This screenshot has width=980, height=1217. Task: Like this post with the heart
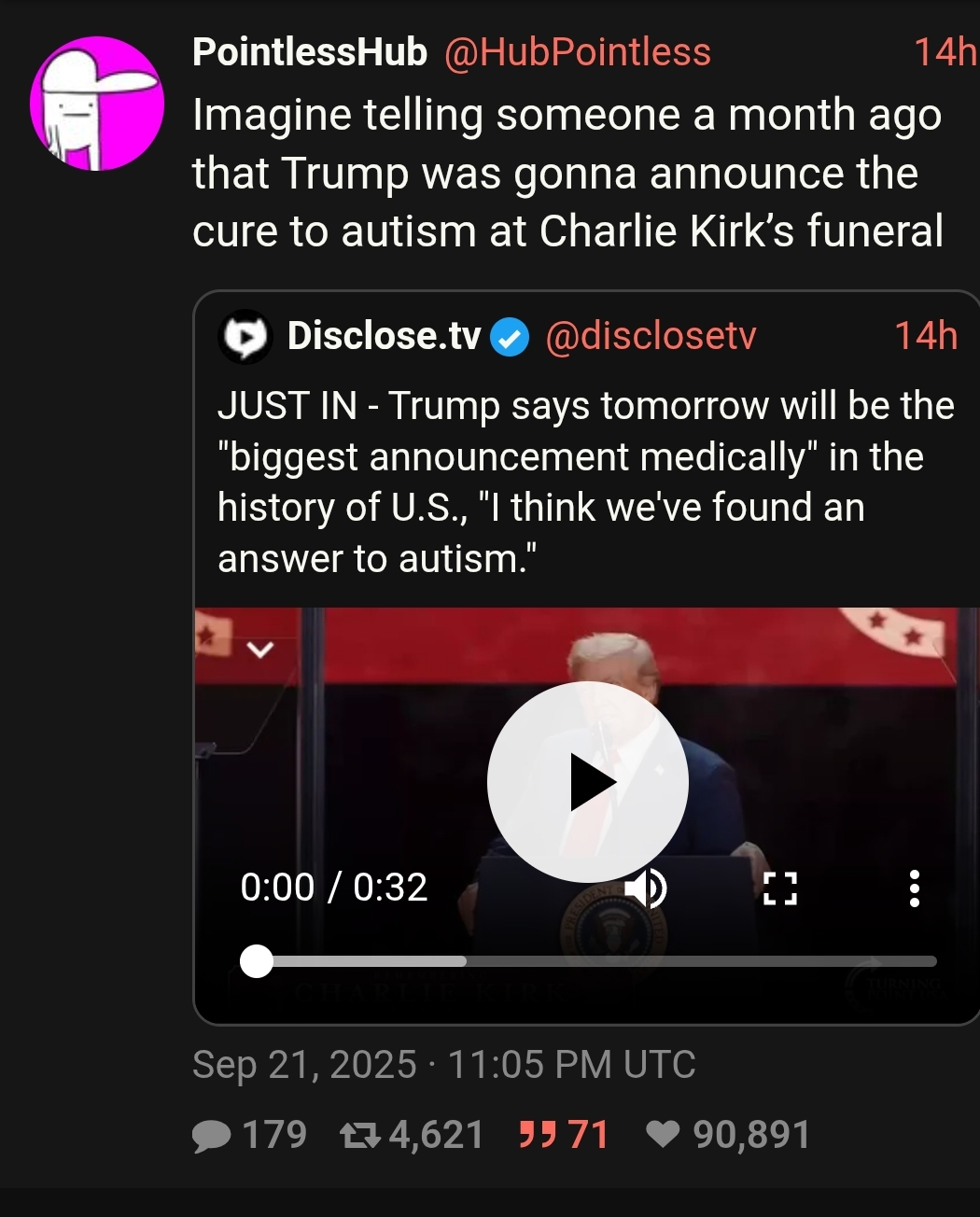(x=663, y=1136)
